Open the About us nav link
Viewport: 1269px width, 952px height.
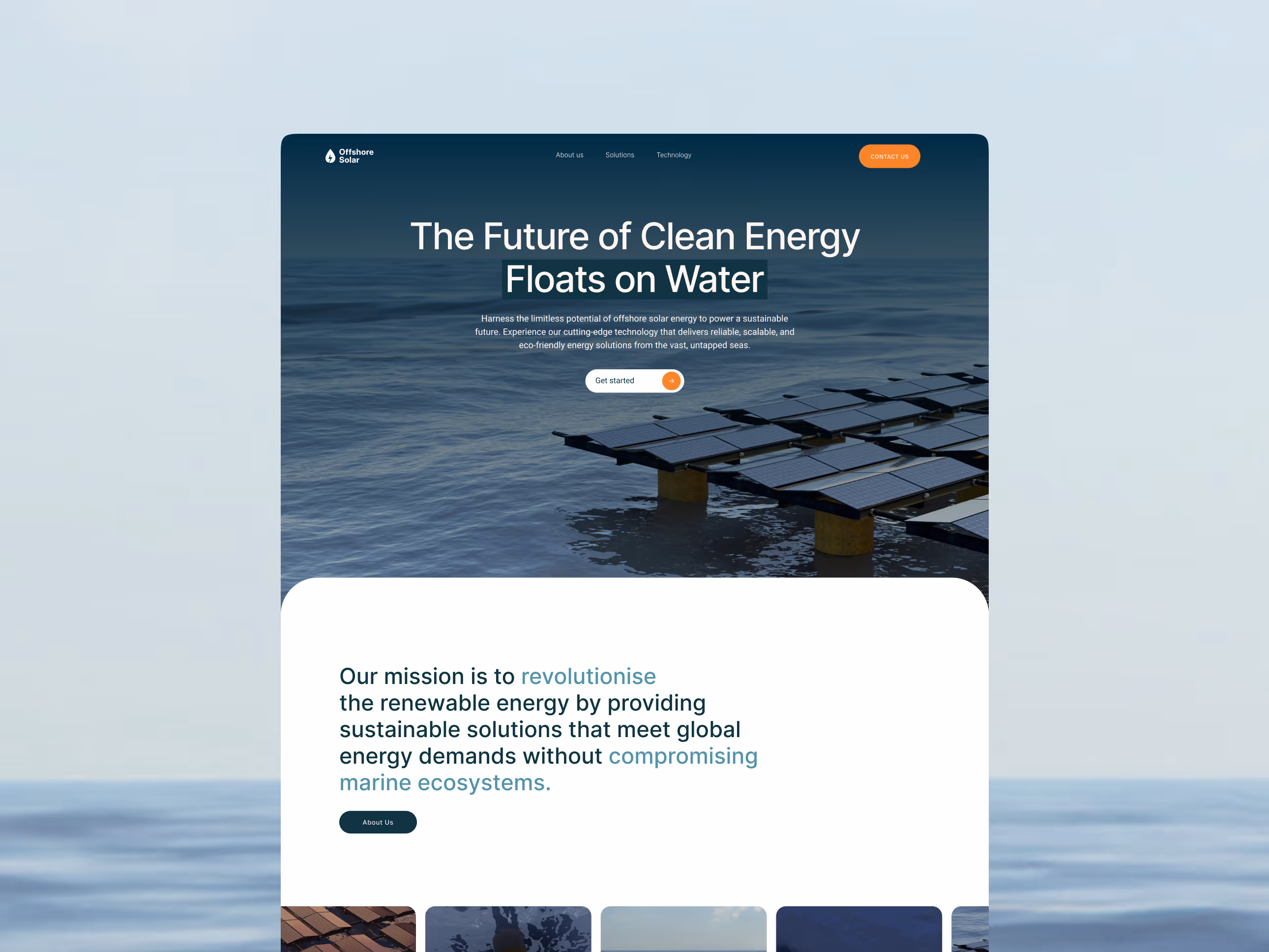tap(569, 155)
